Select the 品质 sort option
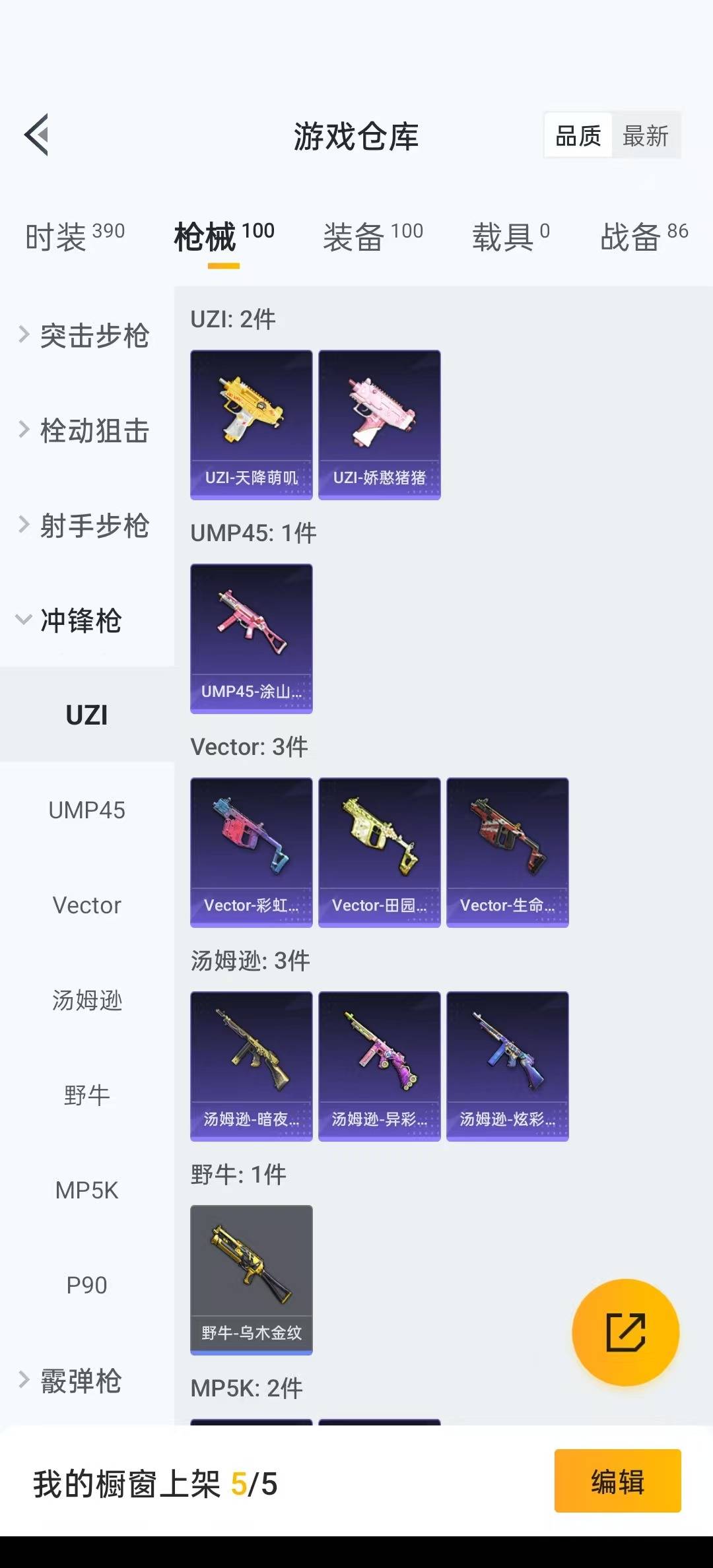The height and width of the screenshot is (1568, 713). [578, 137]
